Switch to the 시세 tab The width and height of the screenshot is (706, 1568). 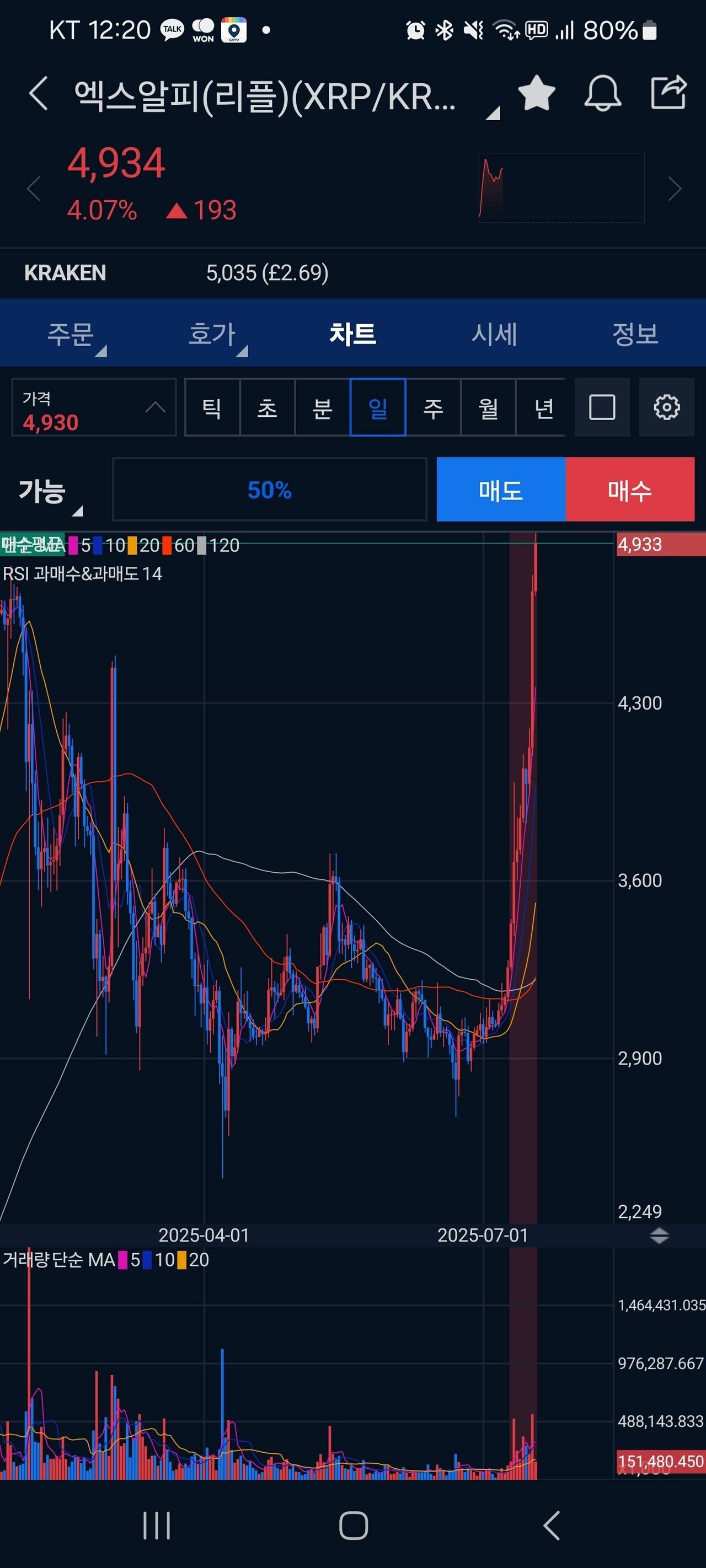[x=494, y=334]
